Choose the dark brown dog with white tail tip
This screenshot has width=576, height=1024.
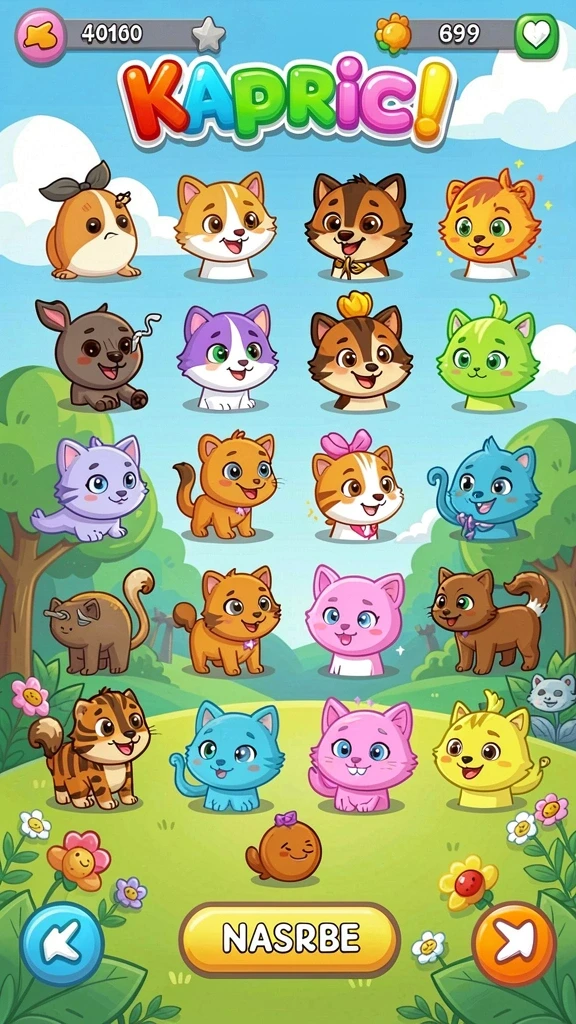click(x=489, y=620)
